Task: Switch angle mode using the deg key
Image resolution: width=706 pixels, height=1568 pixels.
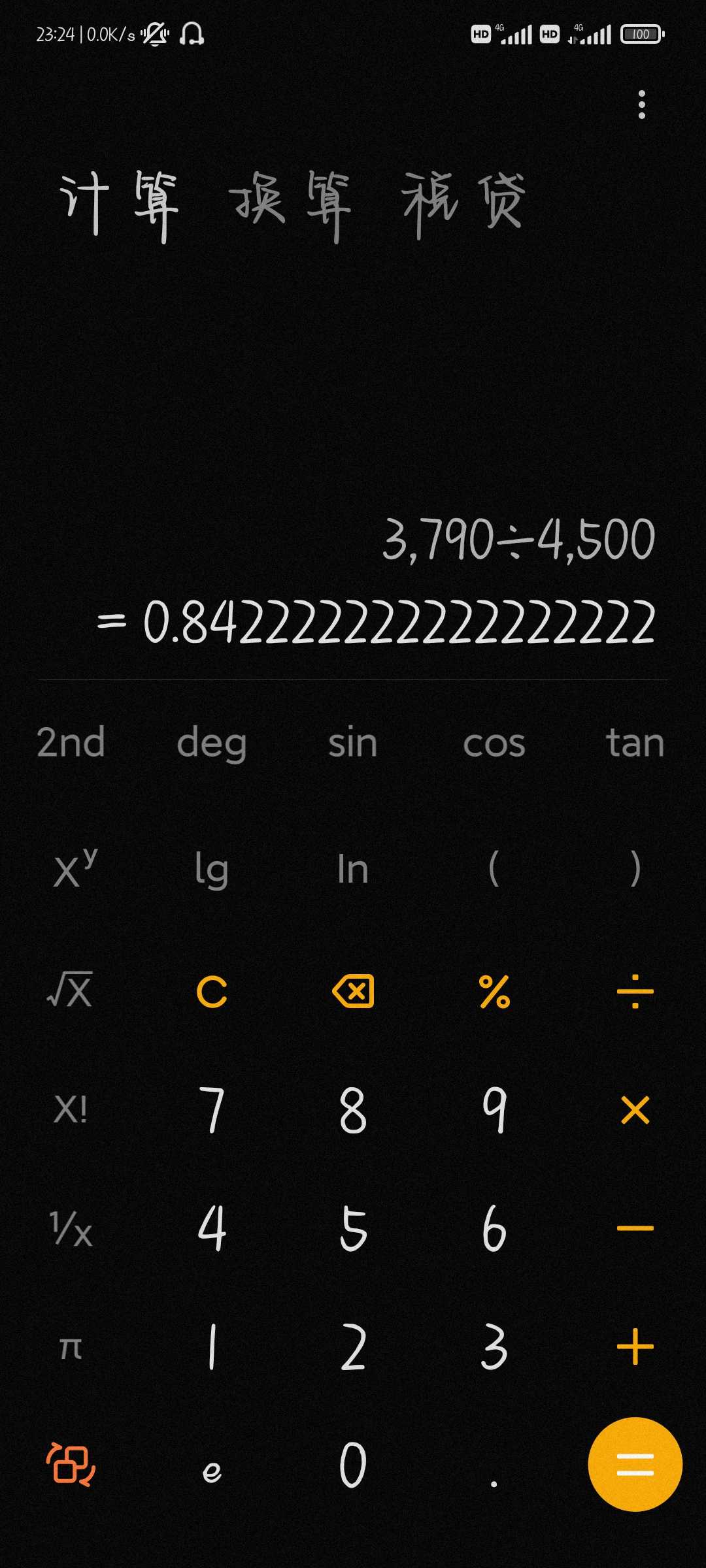Action: 212,743
